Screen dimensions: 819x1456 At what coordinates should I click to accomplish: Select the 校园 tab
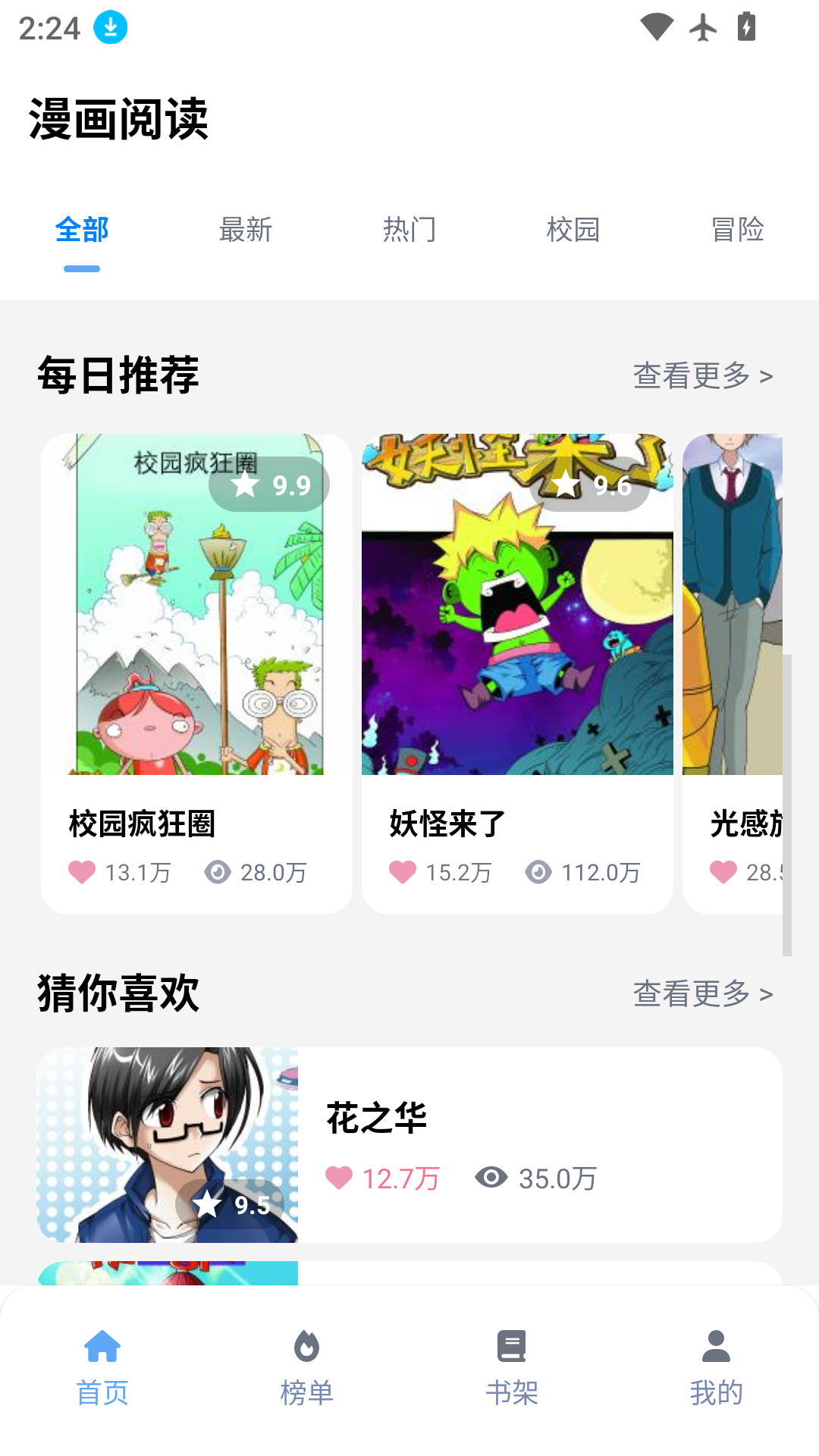click(x=573, y=230)
